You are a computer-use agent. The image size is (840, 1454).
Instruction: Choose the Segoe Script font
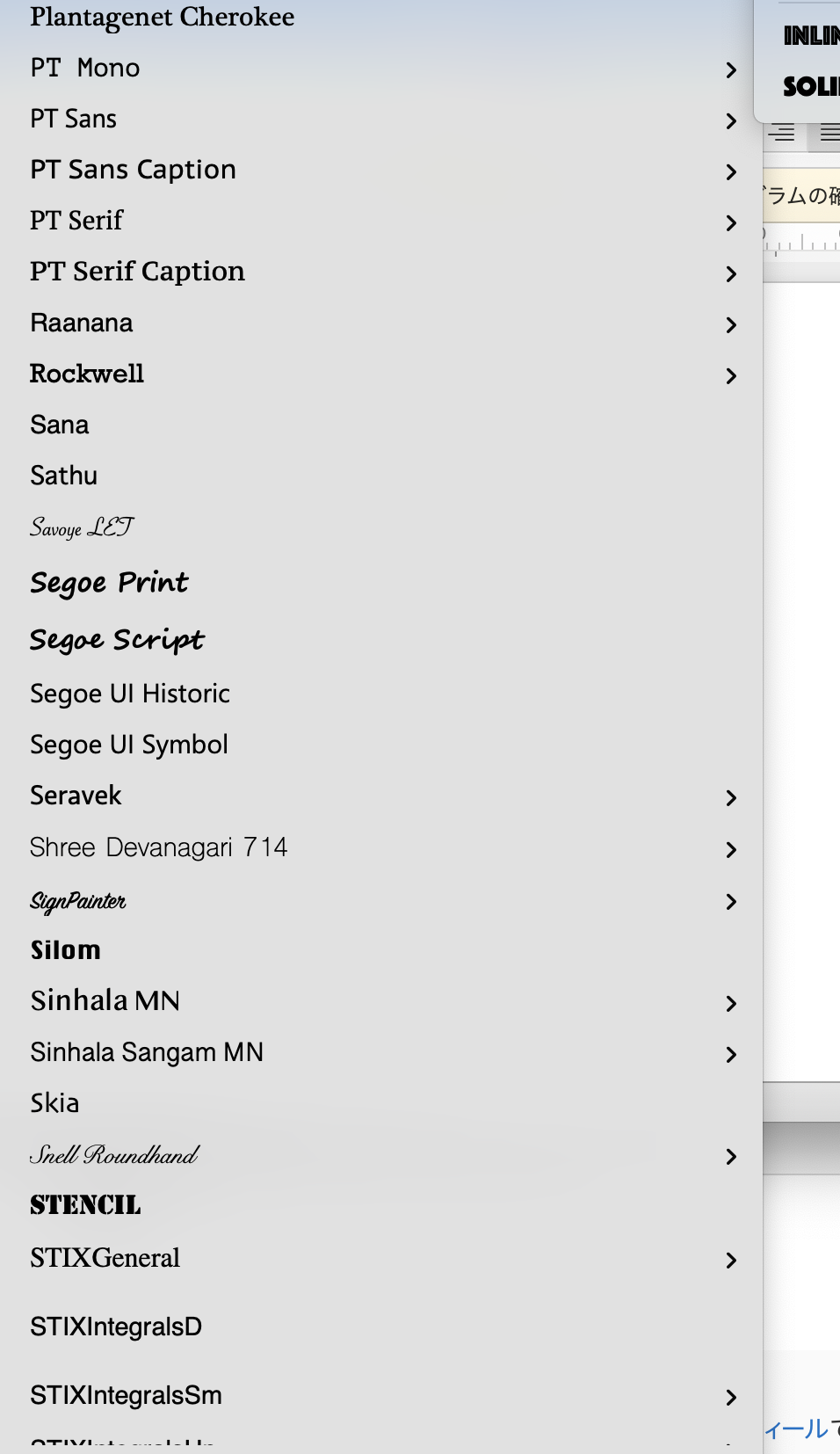[x=117, y=640]
